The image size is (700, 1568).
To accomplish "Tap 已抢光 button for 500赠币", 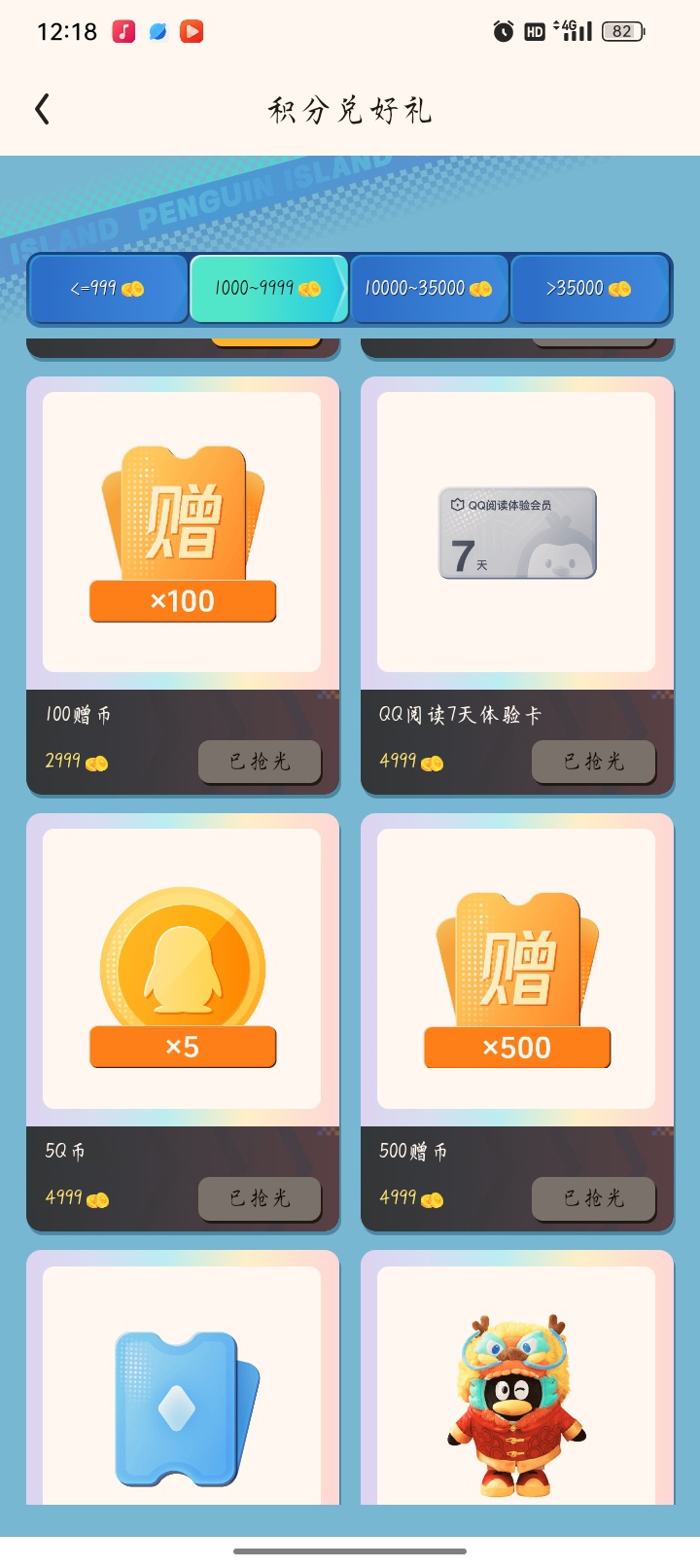I will [594, 1198].
